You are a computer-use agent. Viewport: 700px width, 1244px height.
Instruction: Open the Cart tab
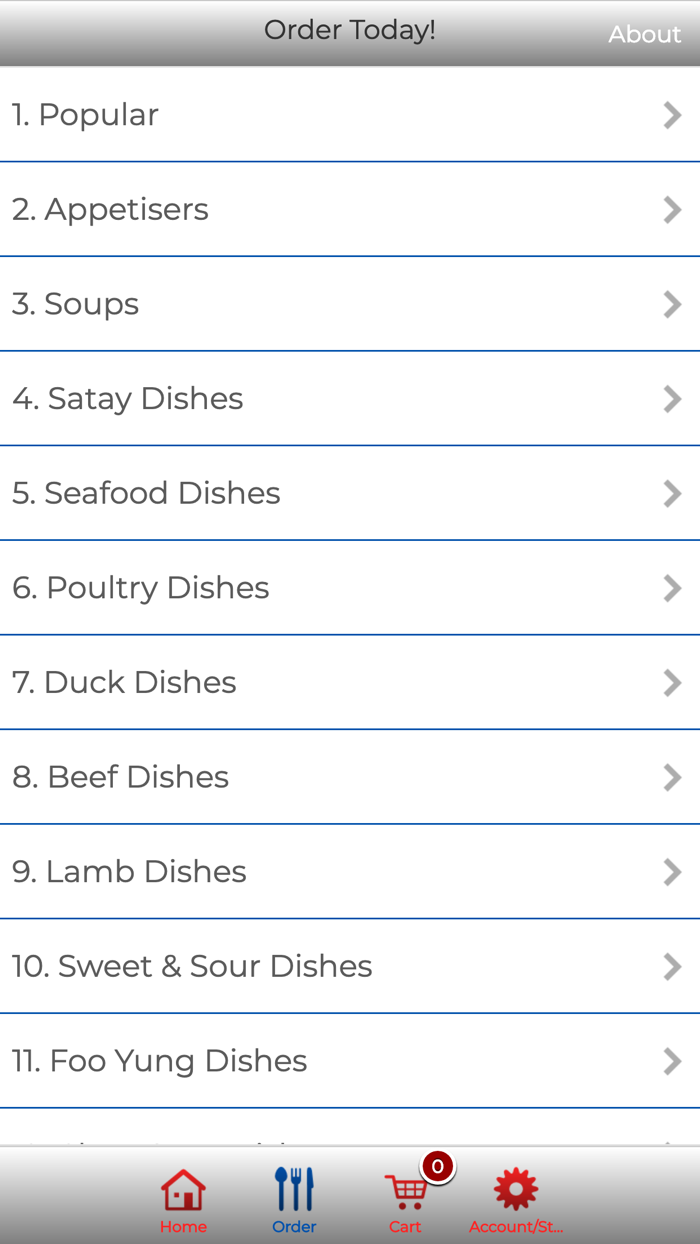pos(405,1200)
